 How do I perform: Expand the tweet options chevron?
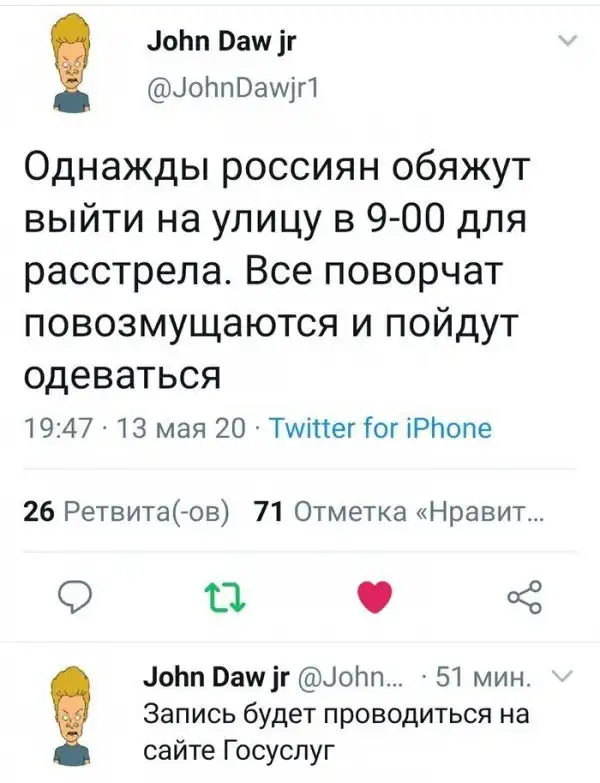565,41
